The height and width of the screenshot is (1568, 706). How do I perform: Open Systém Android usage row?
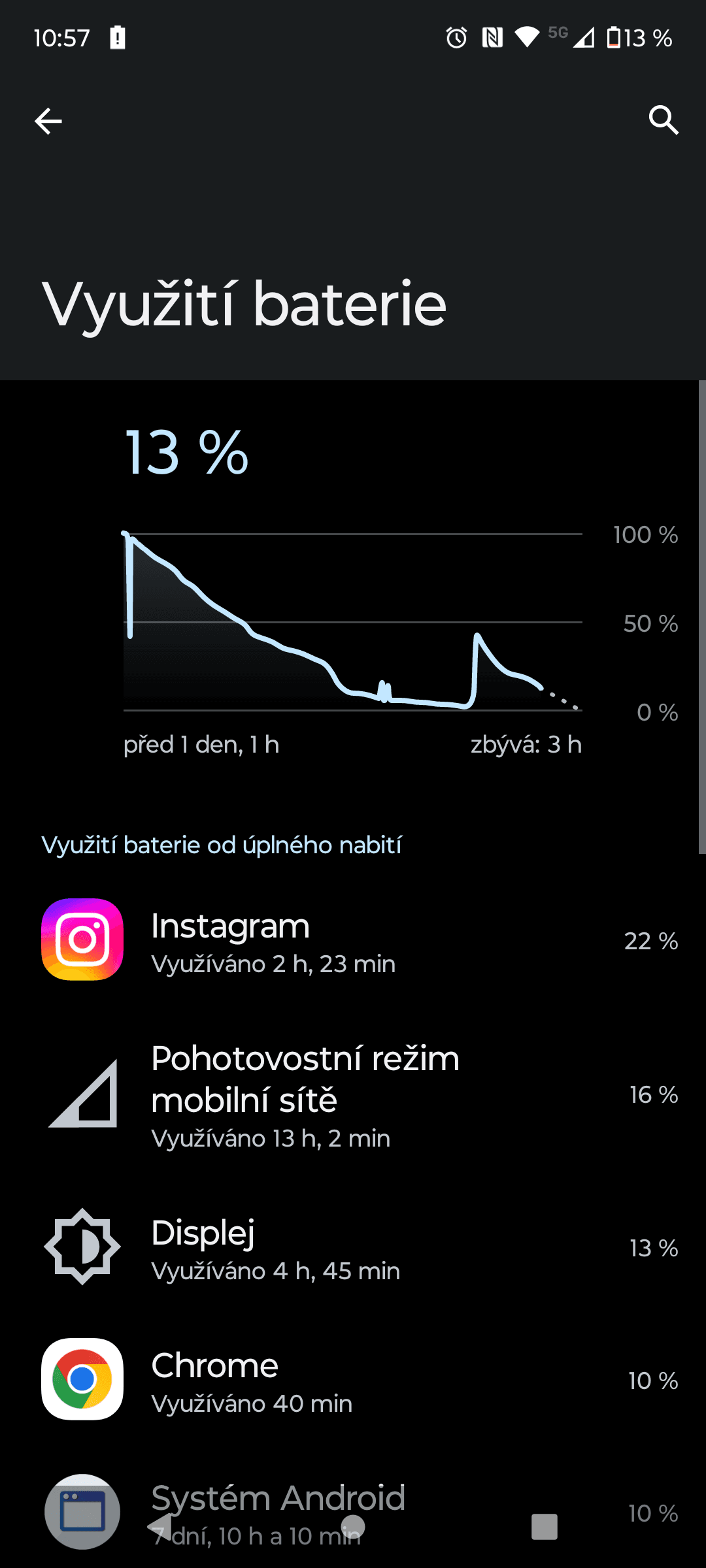tap(353, 1512)
